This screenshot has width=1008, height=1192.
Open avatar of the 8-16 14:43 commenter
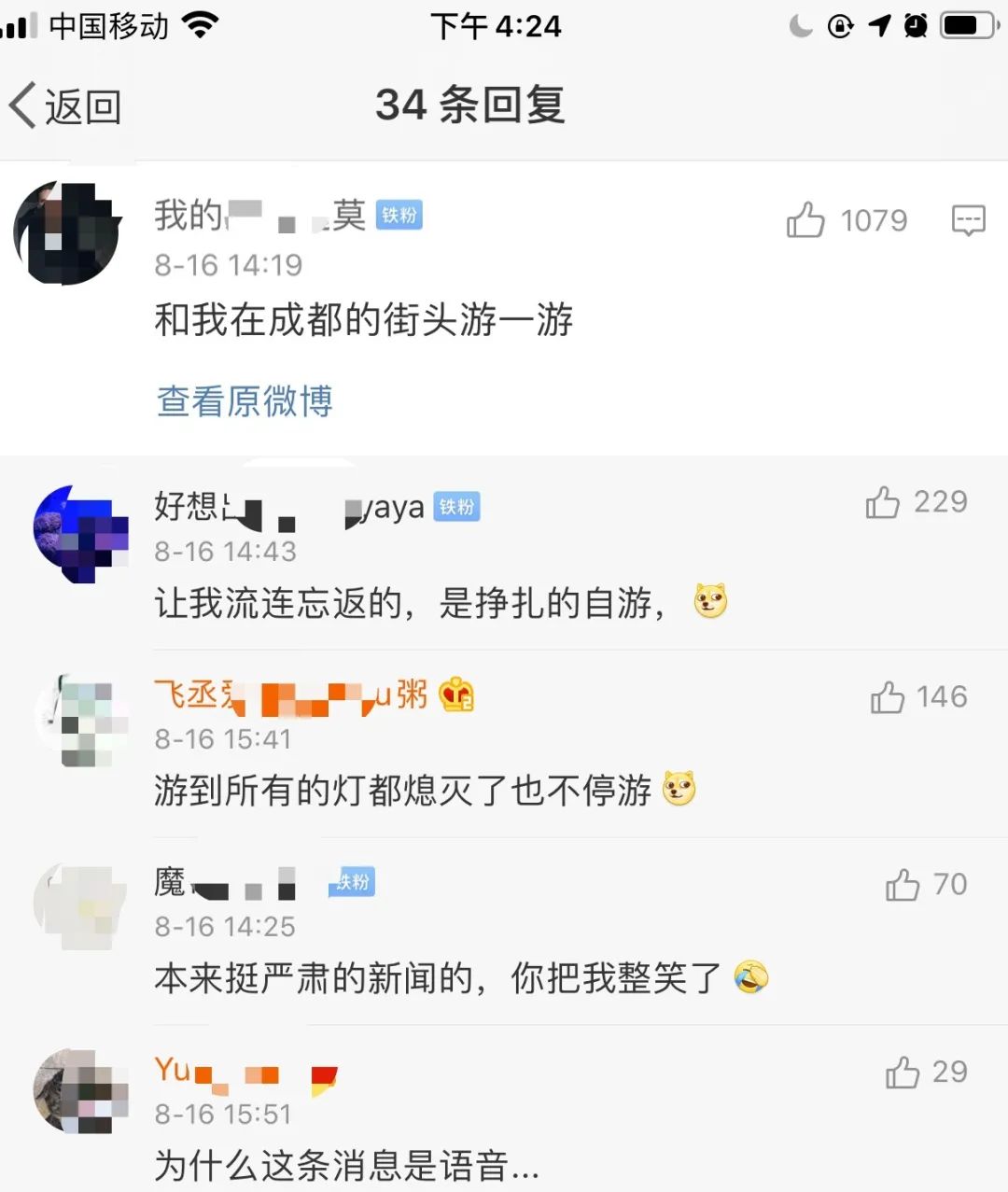pos(80,534)
